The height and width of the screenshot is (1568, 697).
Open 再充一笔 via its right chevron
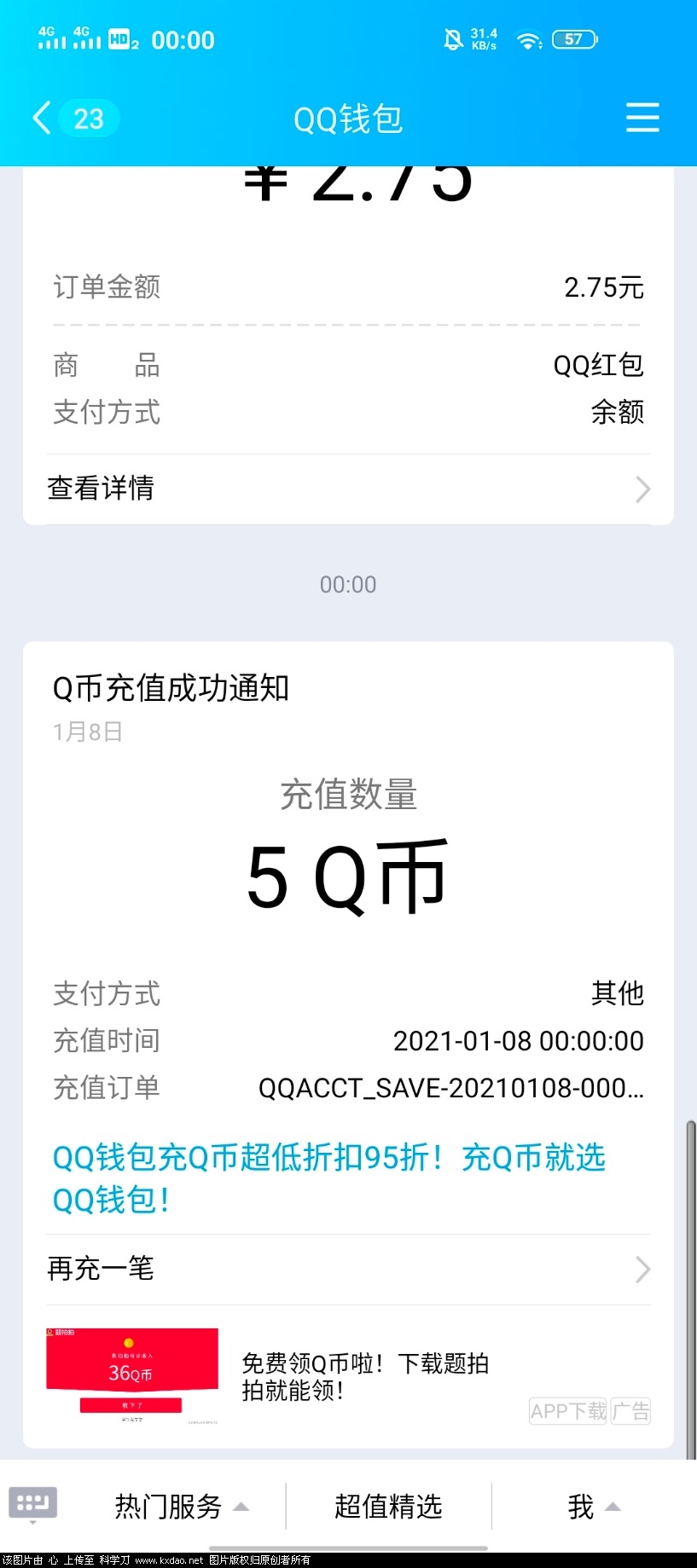(x=643, y=1270)
